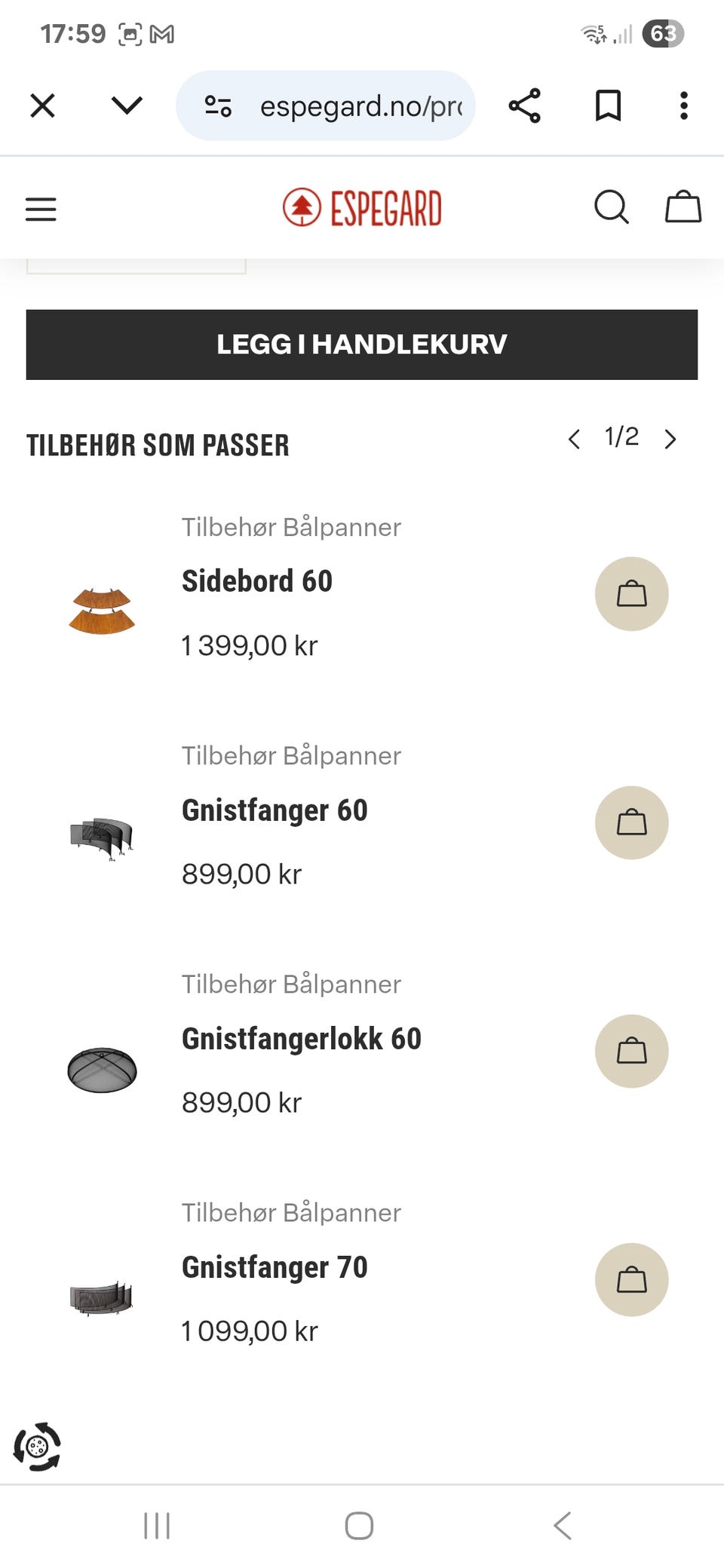Open the cookie settings icon
Image resolution: width=724 pixels, height=1568 pixels.
pyautogui.click(x=37, y=1447)
